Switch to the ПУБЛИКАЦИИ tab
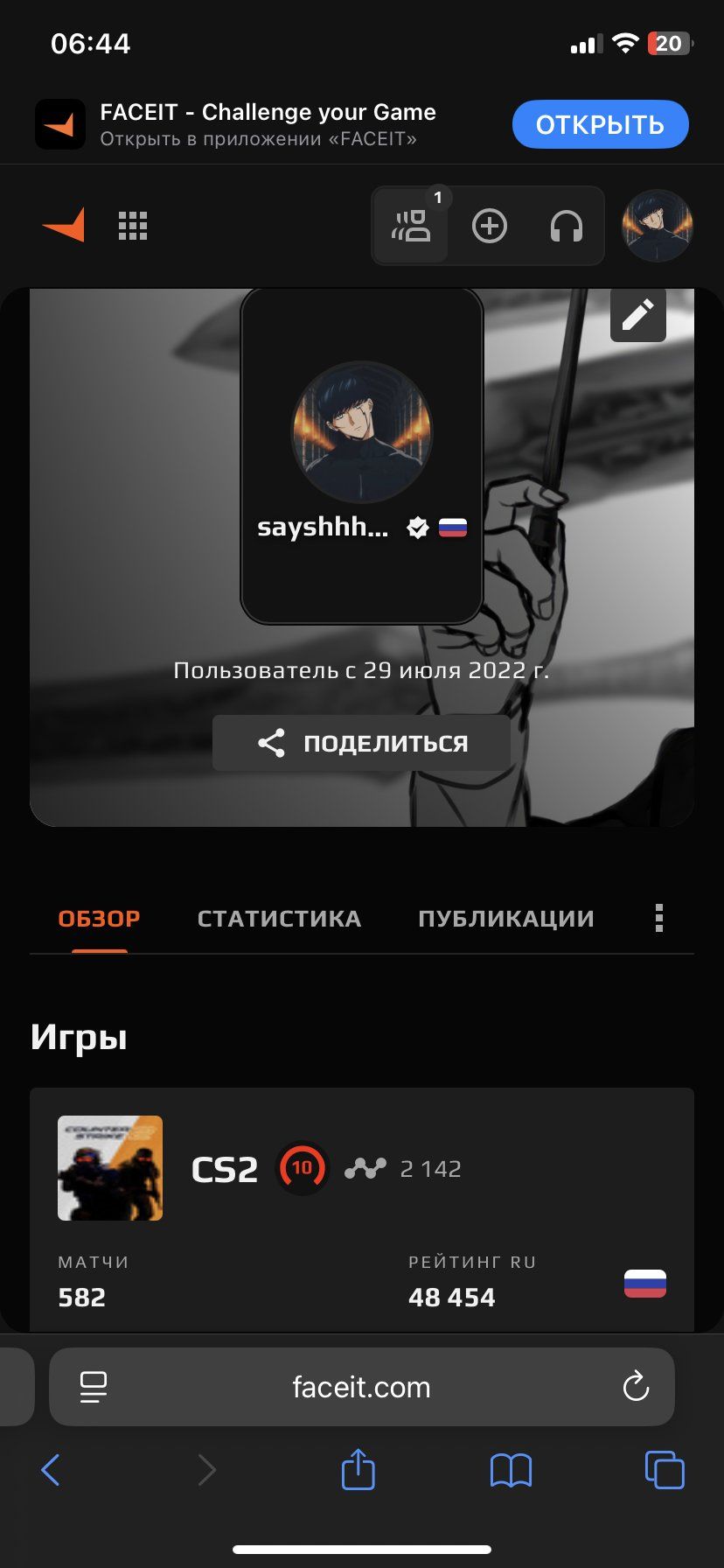724x1568 pixels. (505, 919)
